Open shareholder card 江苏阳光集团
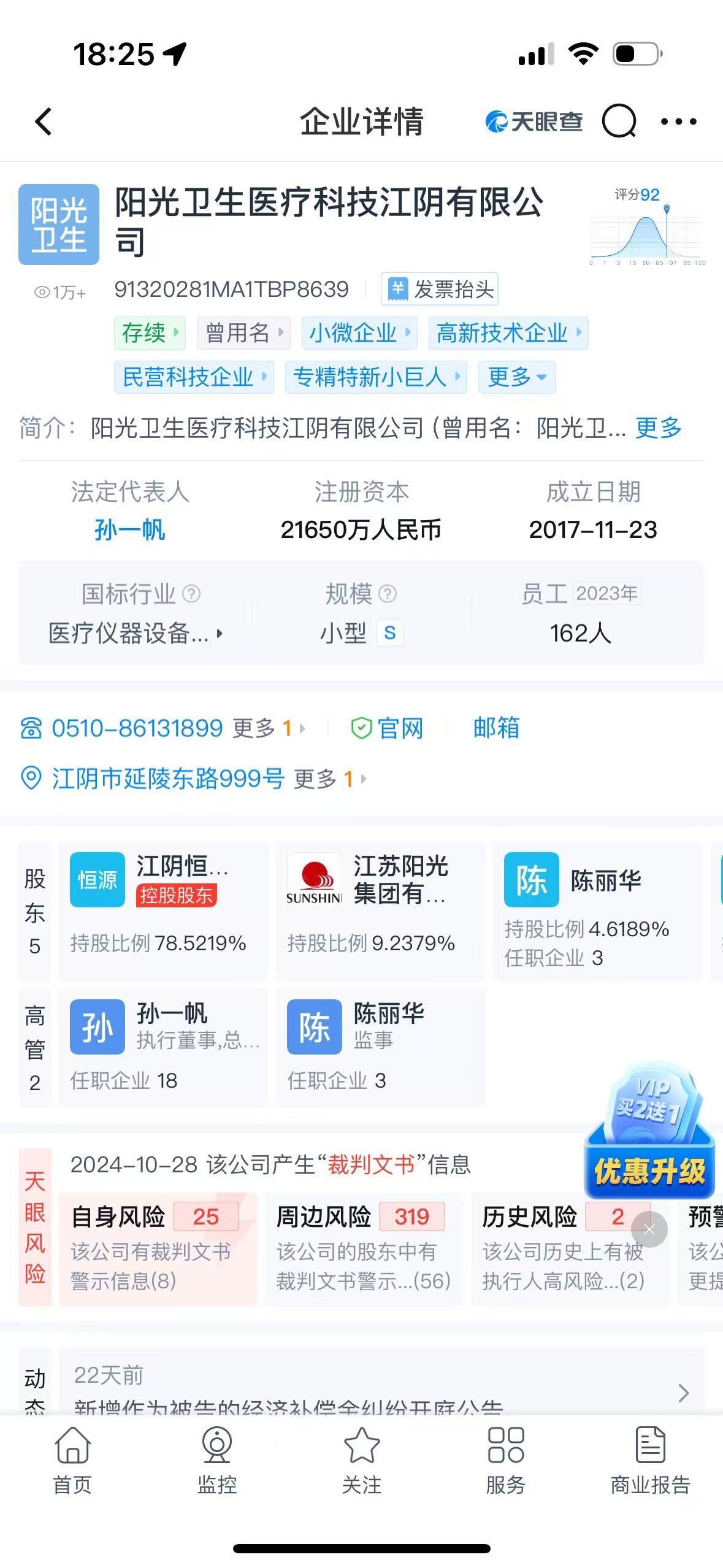723x1568 pixels. [380, 910]
